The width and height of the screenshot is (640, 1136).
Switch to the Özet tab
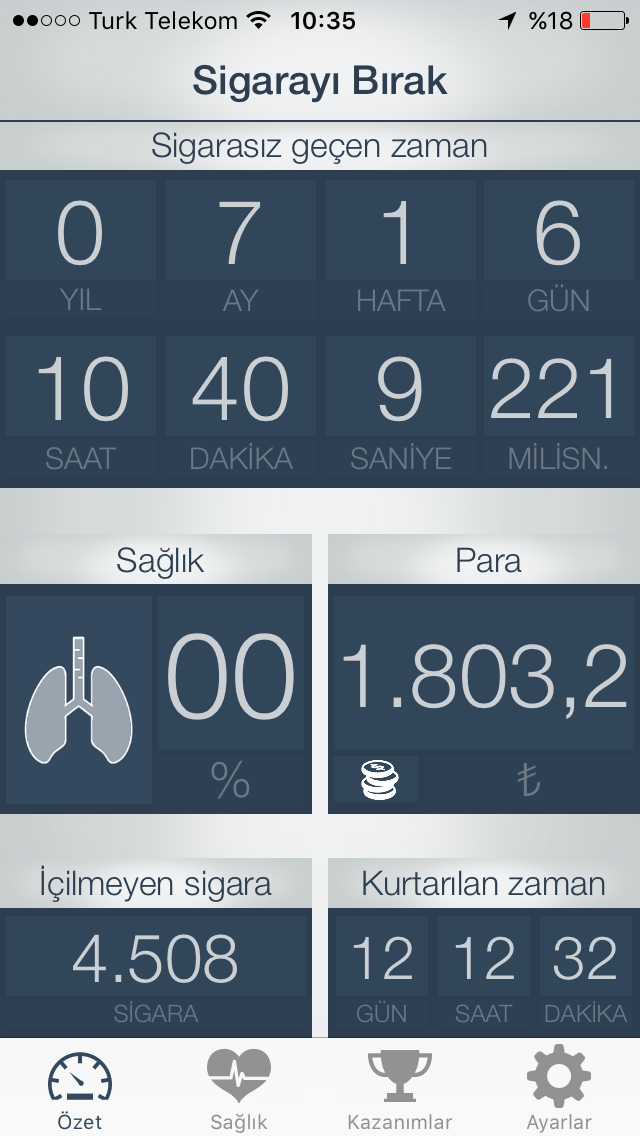click(x=80, y=1089)
